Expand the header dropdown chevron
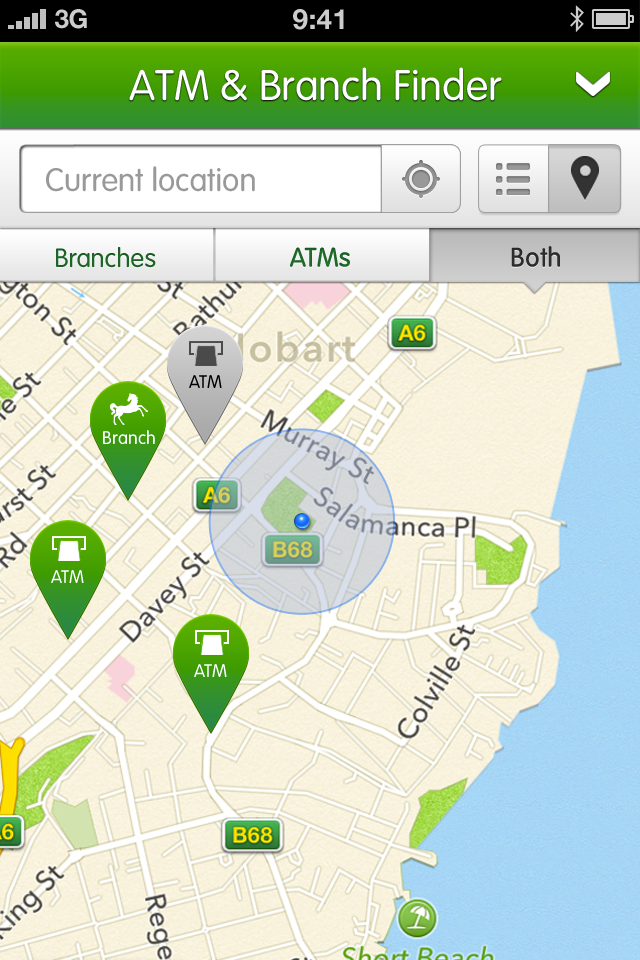Image resolution: width=640 pixels, height=960 pixels. coord(592,84)
